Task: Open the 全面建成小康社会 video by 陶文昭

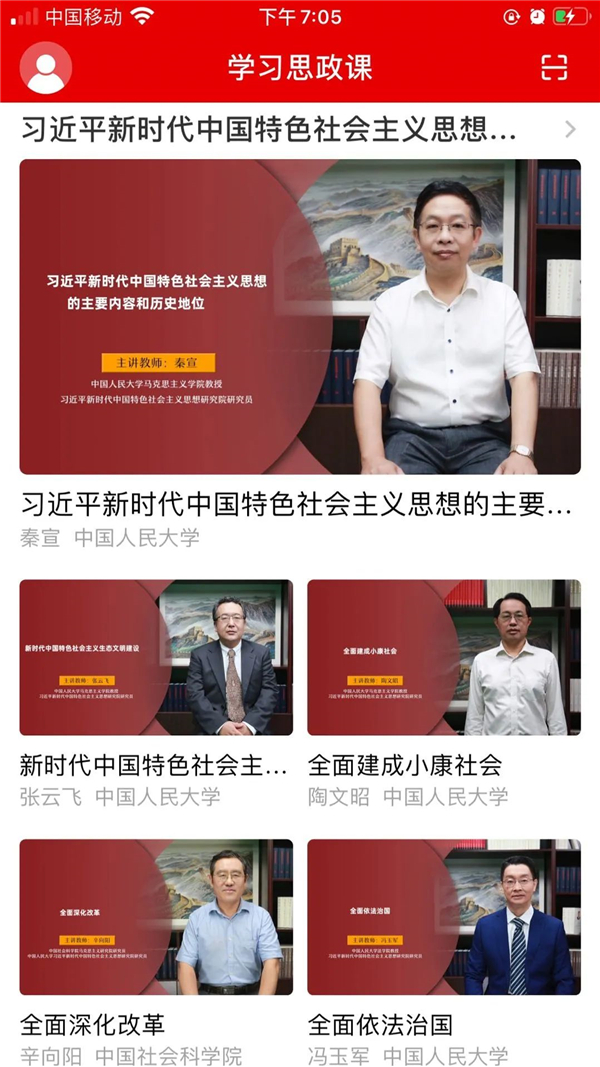Action: pyautogui.click(x=444, y=657)
